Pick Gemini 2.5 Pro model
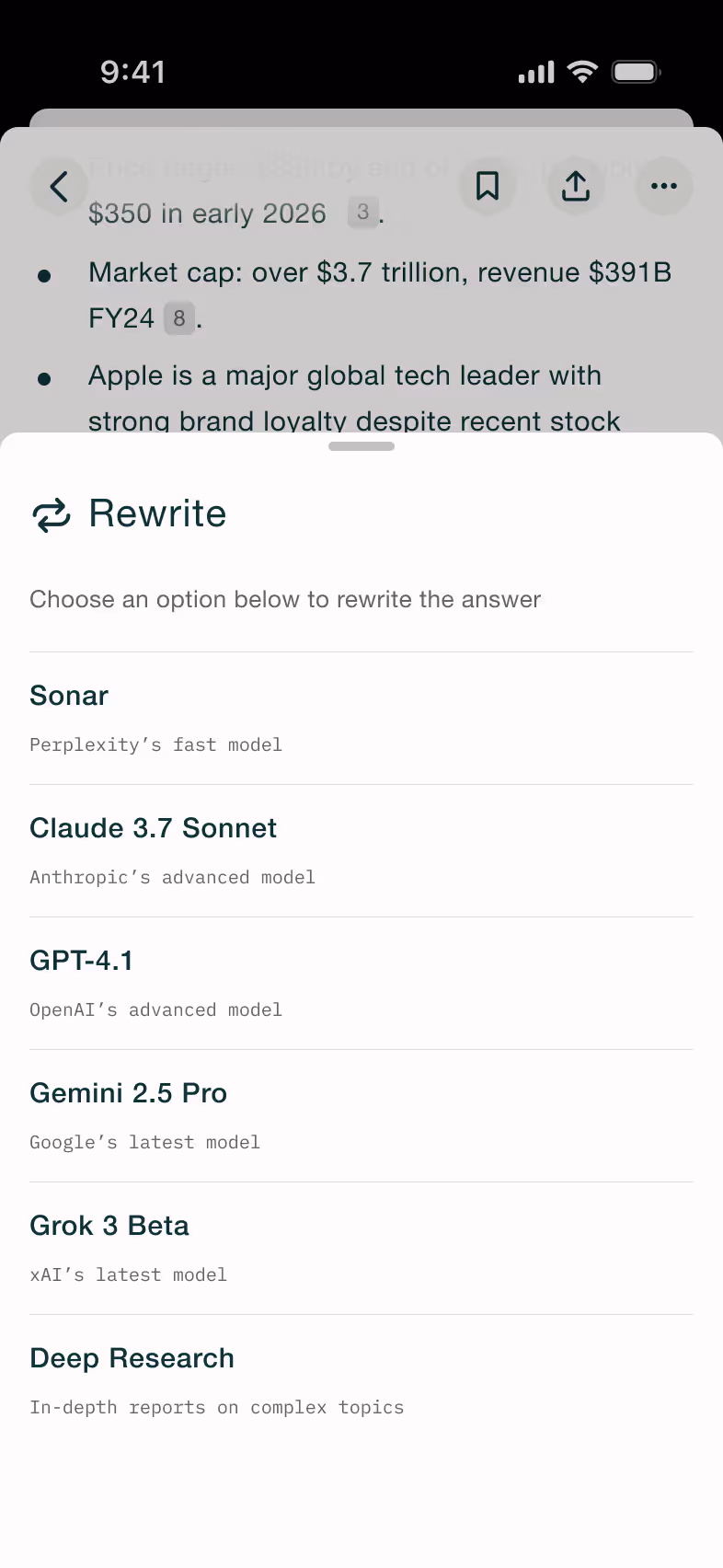The height and width of the screenshot is (1568, 723). pyautogui.click(x=361, y=1116)
